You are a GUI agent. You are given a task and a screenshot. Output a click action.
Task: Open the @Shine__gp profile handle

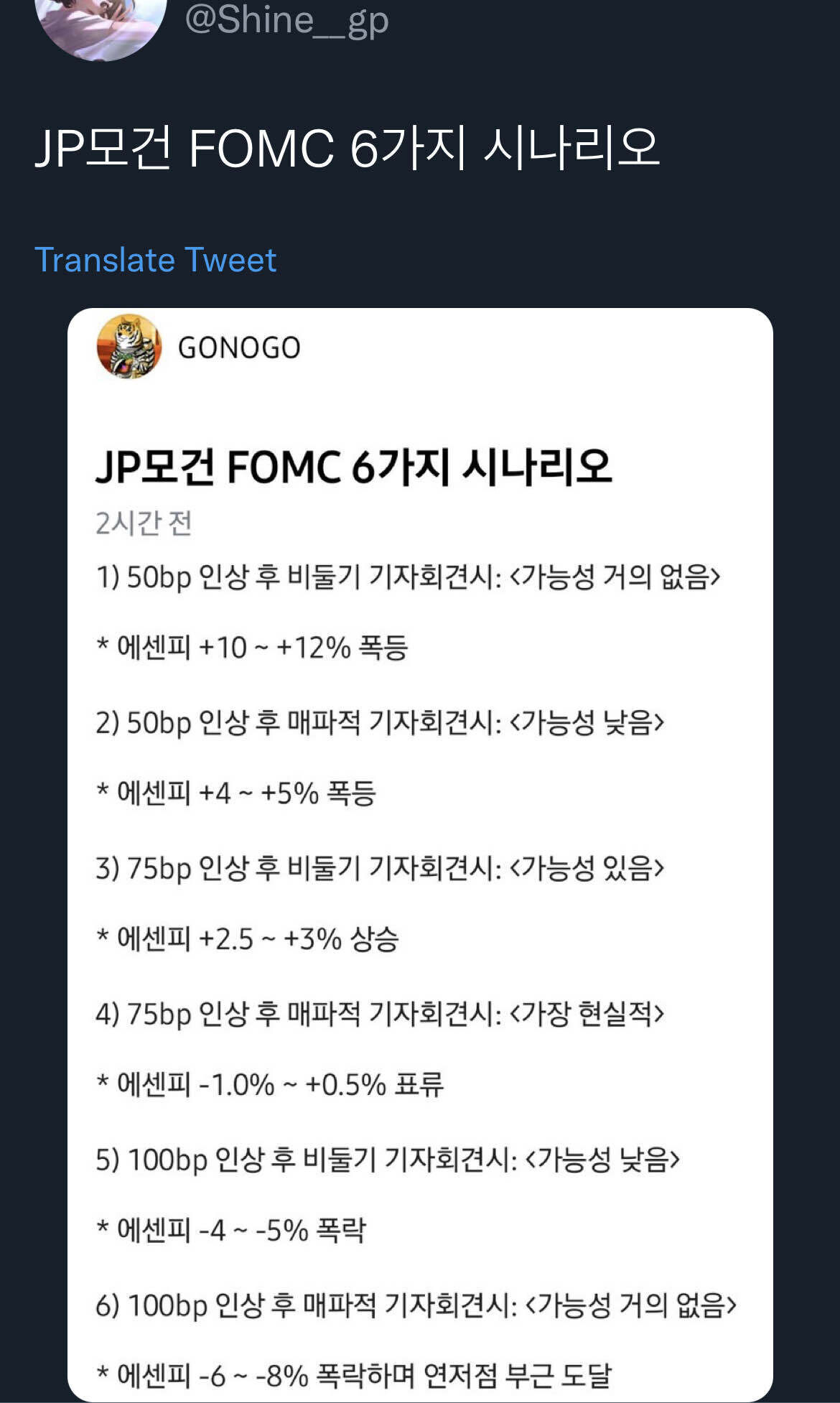click(x=287, y=20)
